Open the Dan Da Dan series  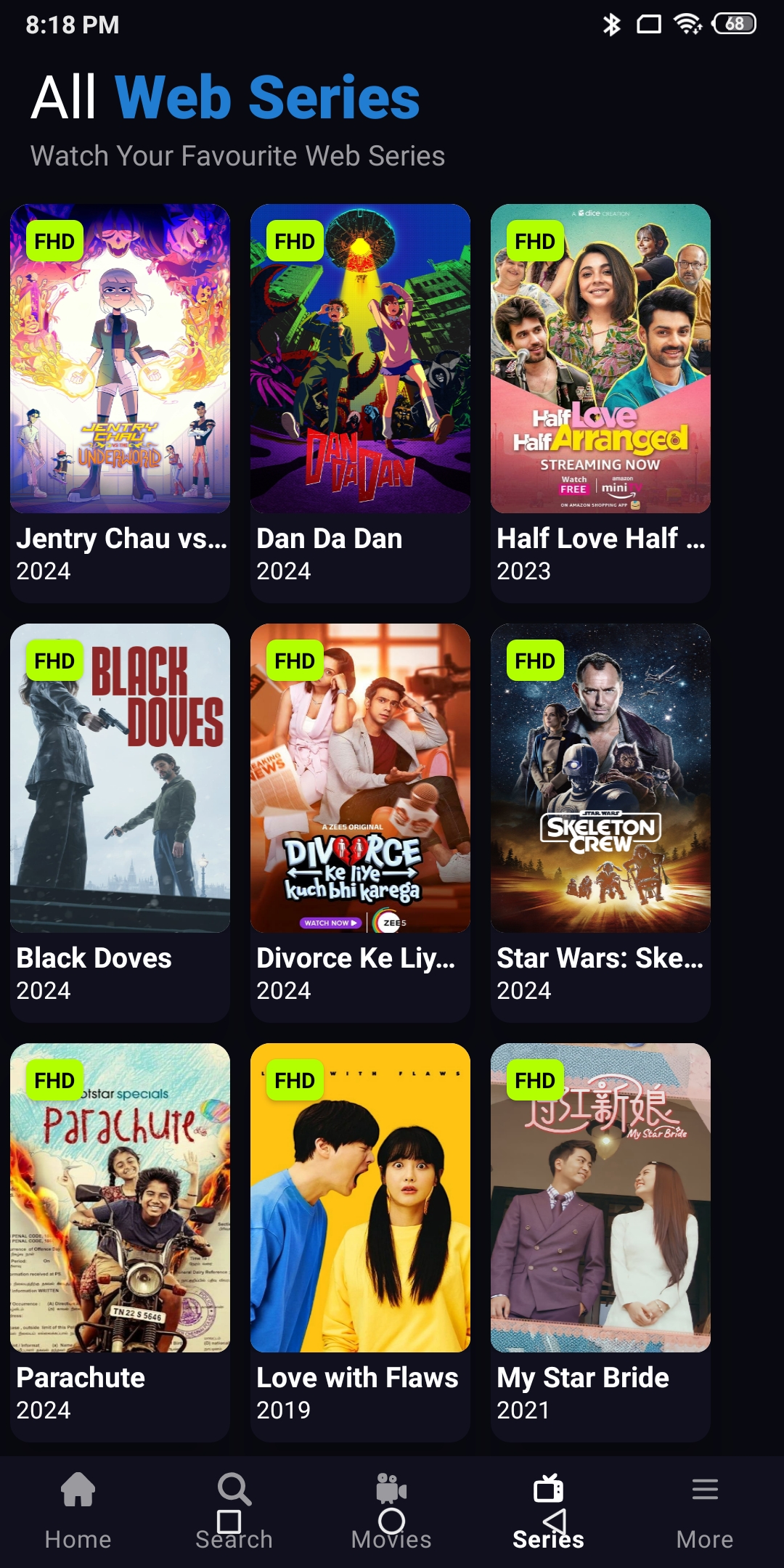coord(360,403)
